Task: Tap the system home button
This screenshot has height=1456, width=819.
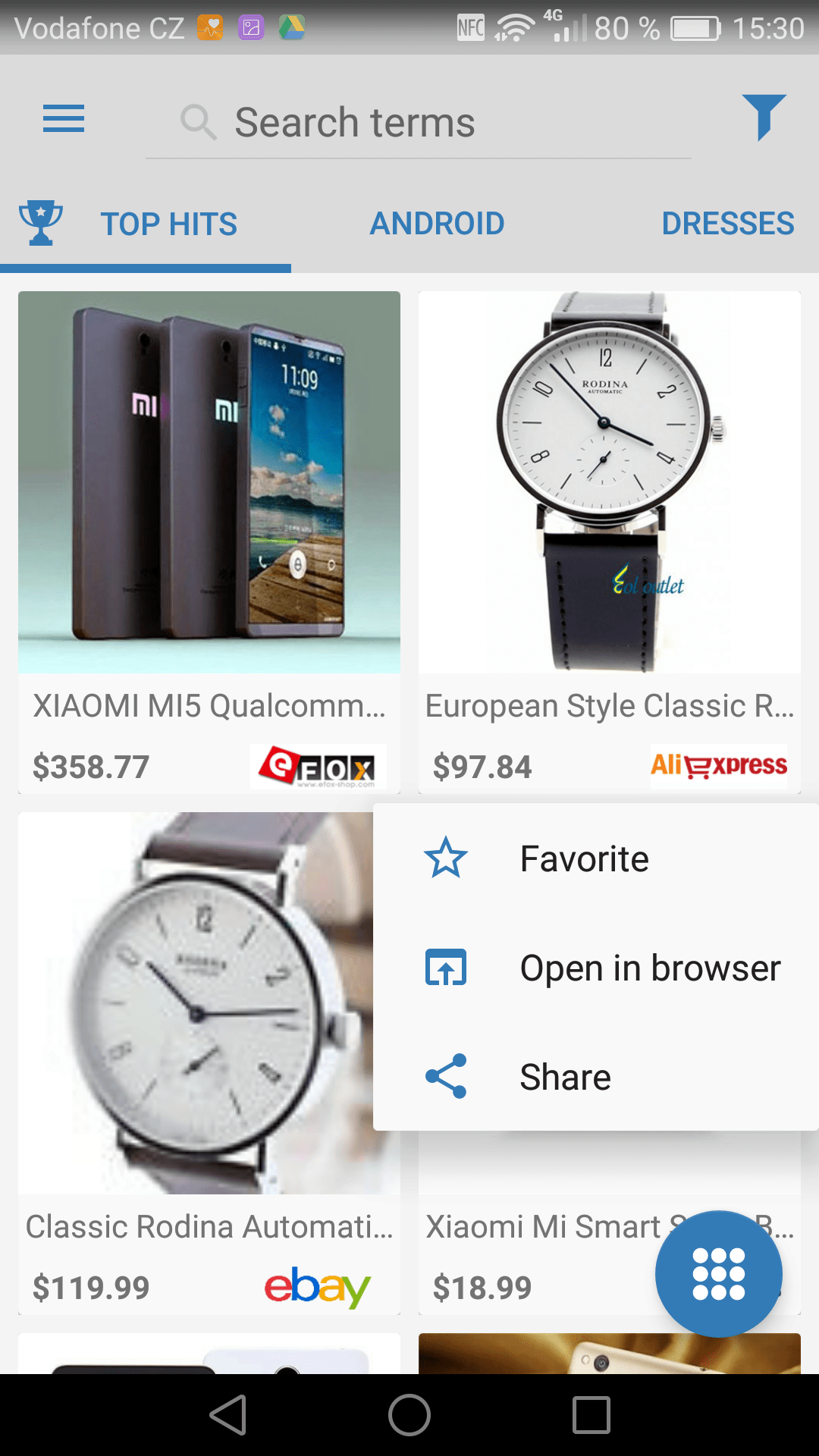Action: pyautogui.click(x=409, y=1415)
